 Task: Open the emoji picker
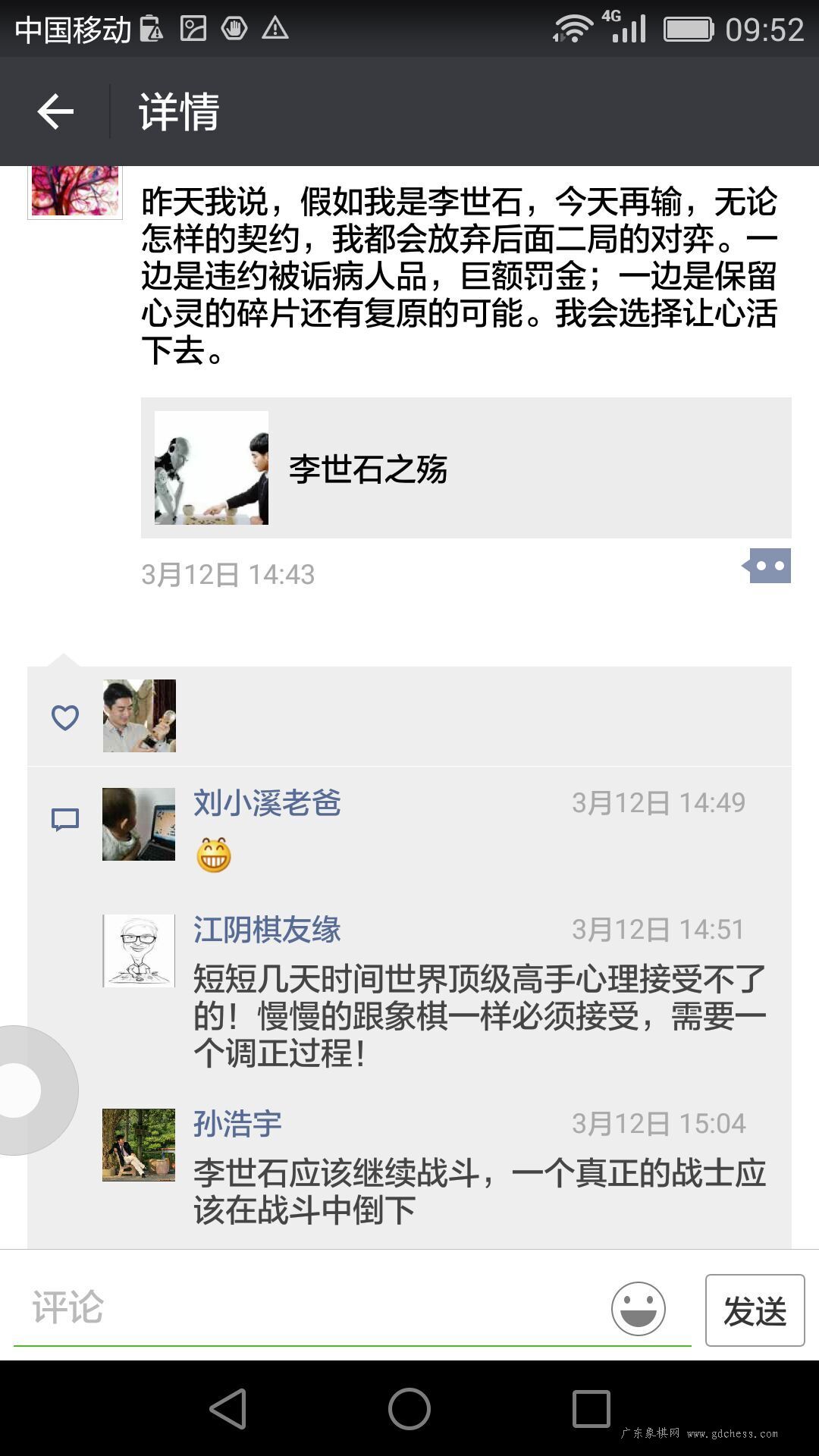tap(639, 1309)
